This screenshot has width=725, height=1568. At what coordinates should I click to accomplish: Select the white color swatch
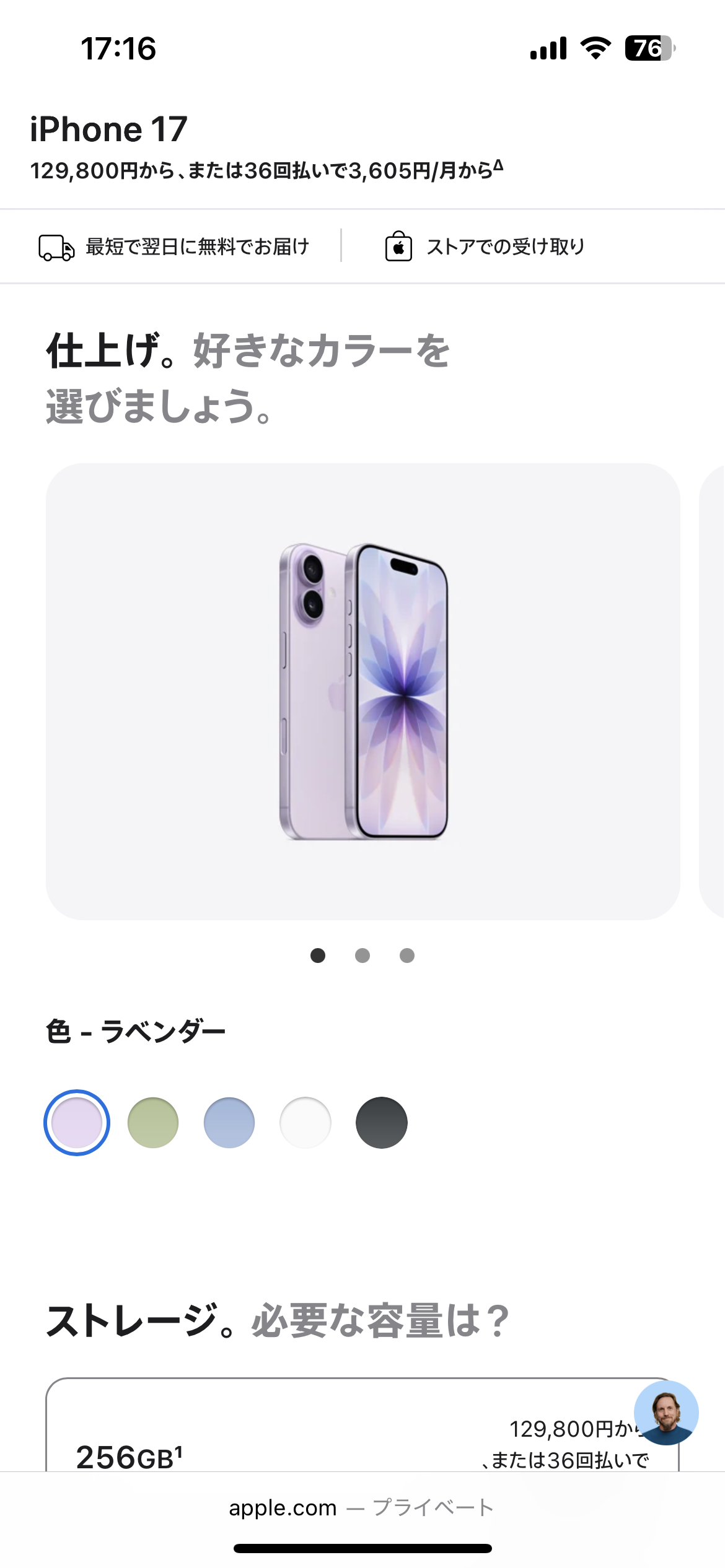(x=305, y=1122)
